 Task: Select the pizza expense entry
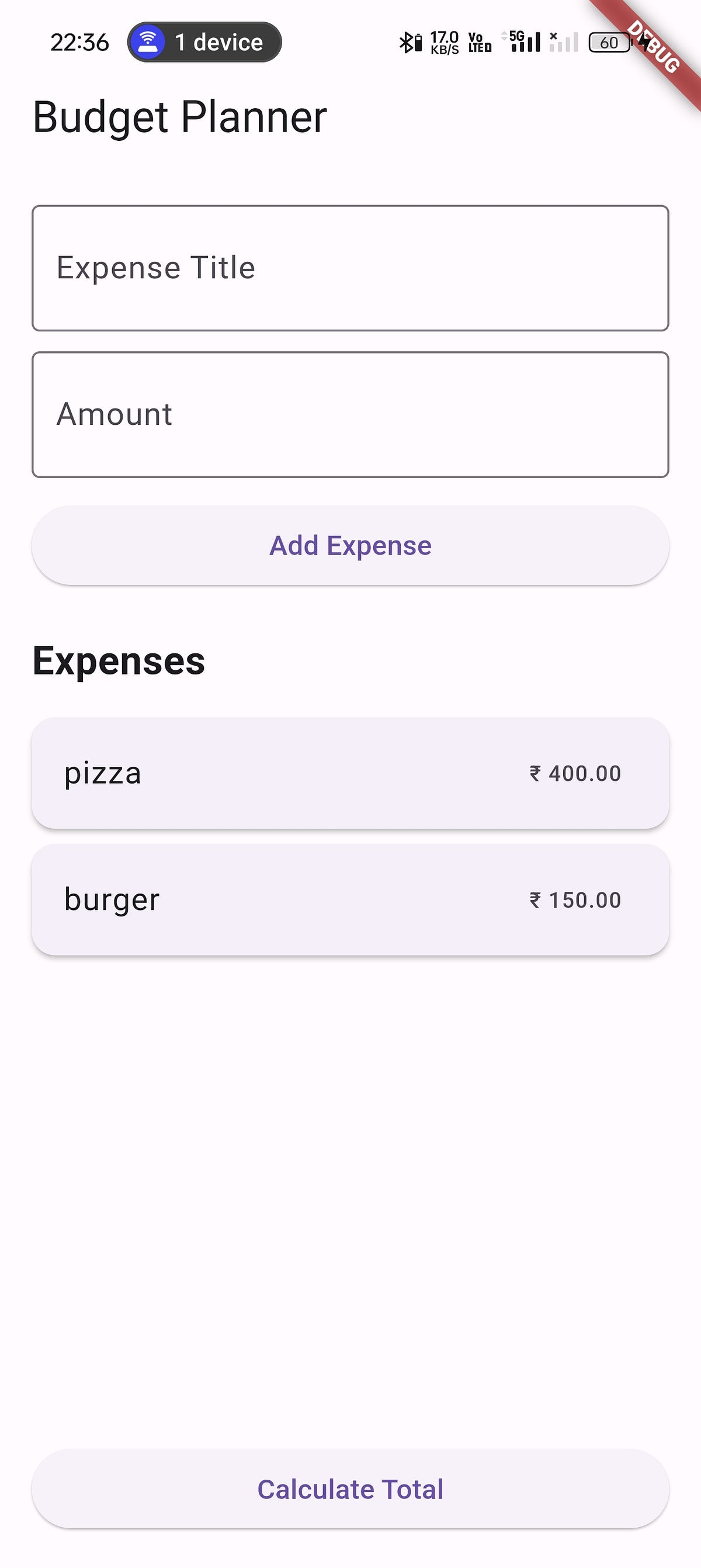pos(350,773)
